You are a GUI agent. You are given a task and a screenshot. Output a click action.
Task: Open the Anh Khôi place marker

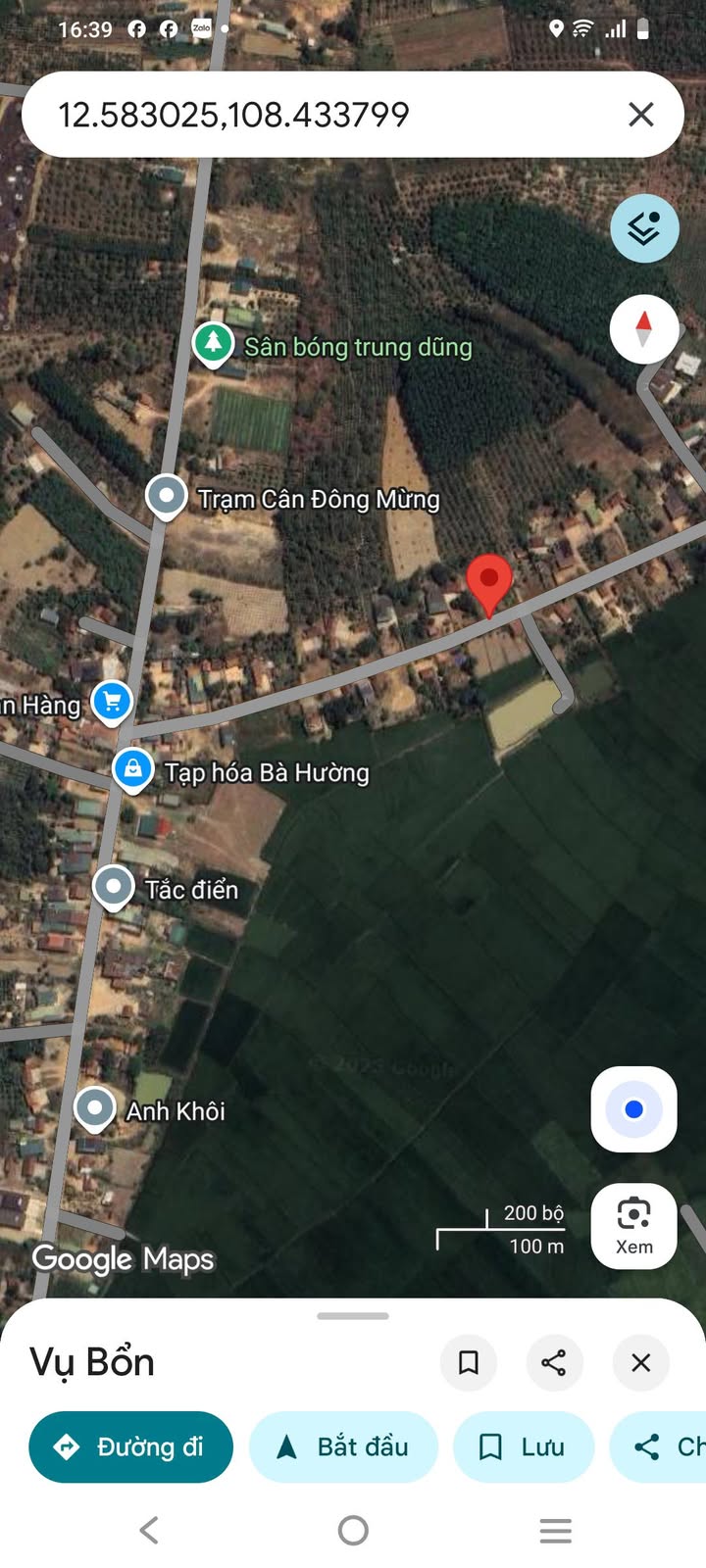pyautogui.click(x=95, y=1108)
